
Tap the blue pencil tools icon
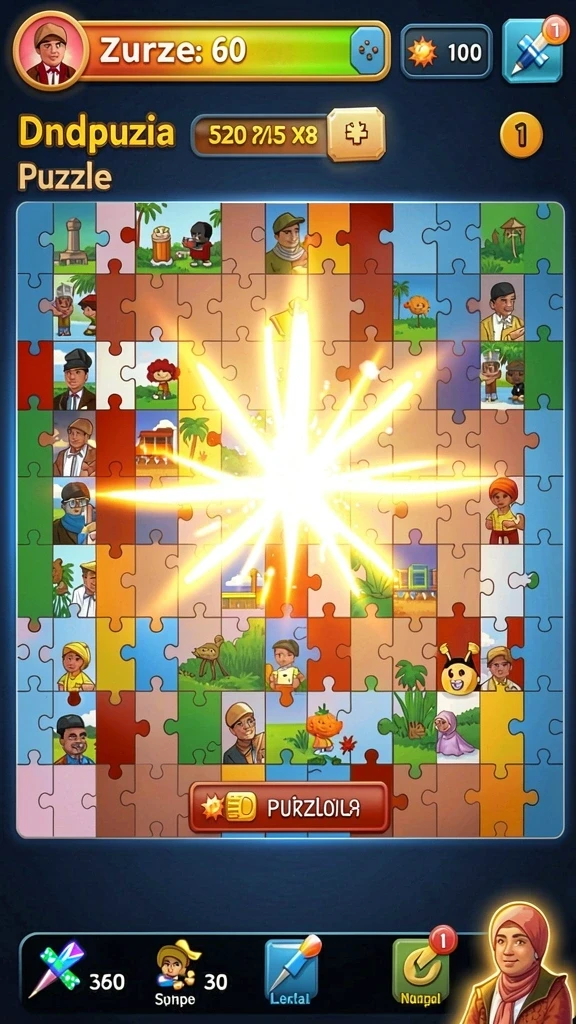tap(532, 51)
